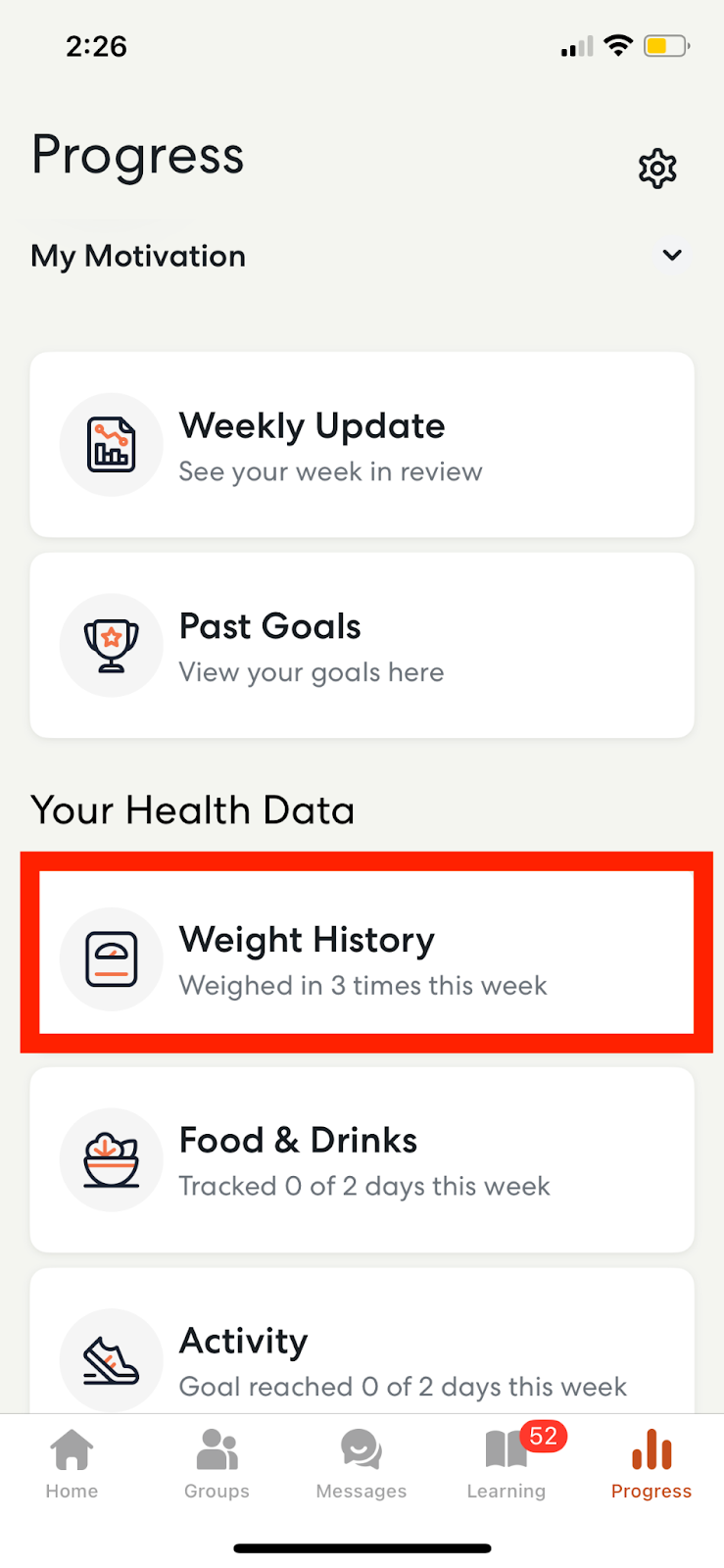The image size is (724, 1568).
Task: Open the Food & Drinks card
Action: point(362,1159)
